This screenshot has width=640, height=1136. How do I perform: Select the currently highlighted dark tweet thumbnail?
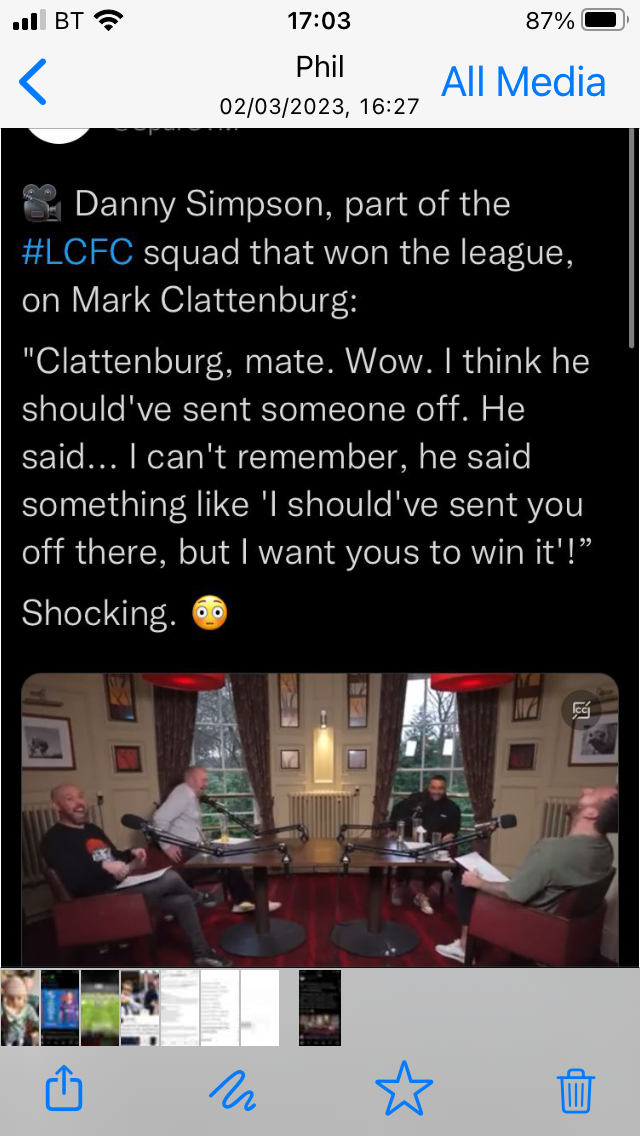pyautogui.click(x=320, y=1008)
